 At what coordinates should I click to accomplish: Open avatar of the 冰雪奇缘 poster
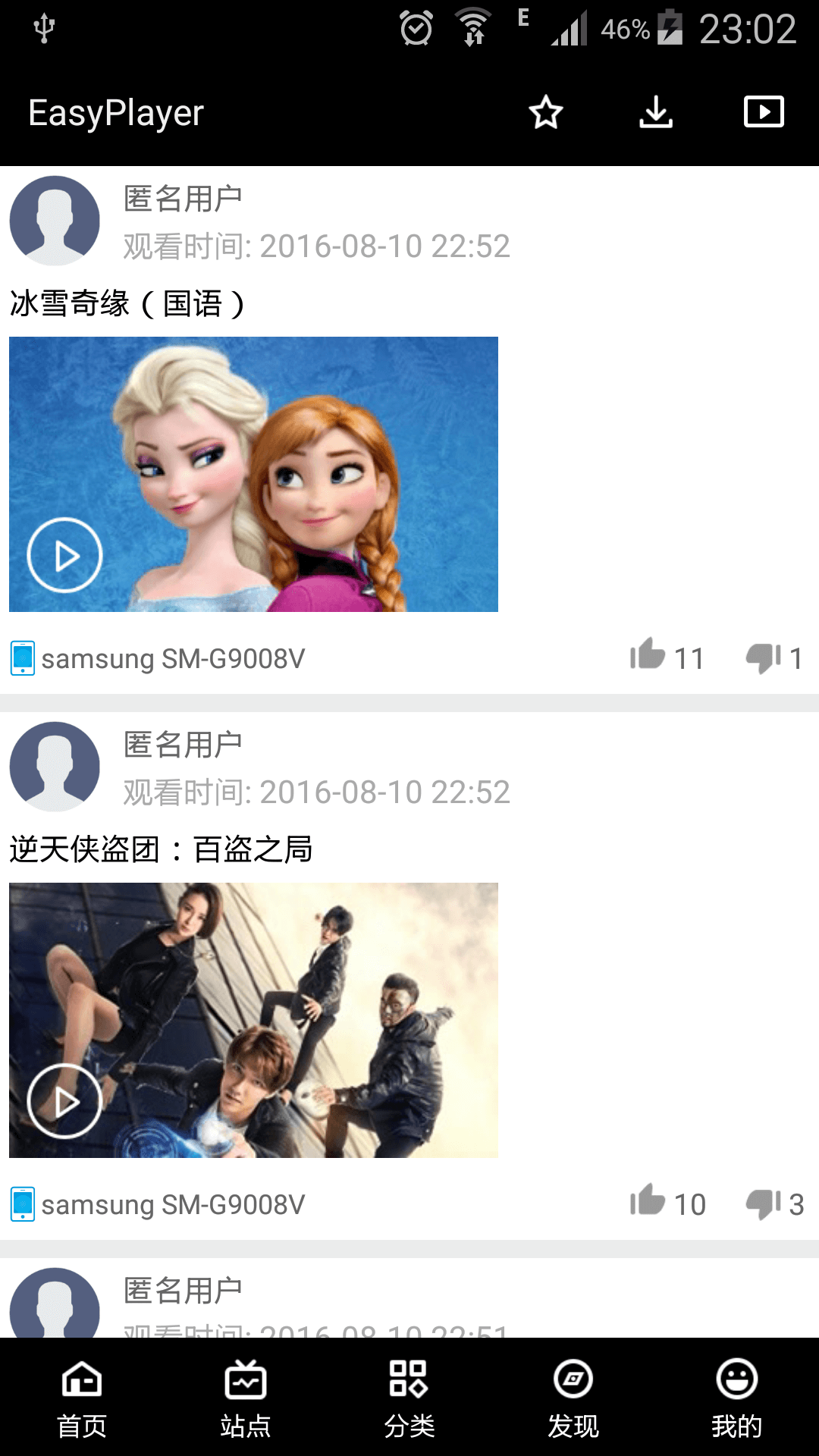tap(55, 221)
